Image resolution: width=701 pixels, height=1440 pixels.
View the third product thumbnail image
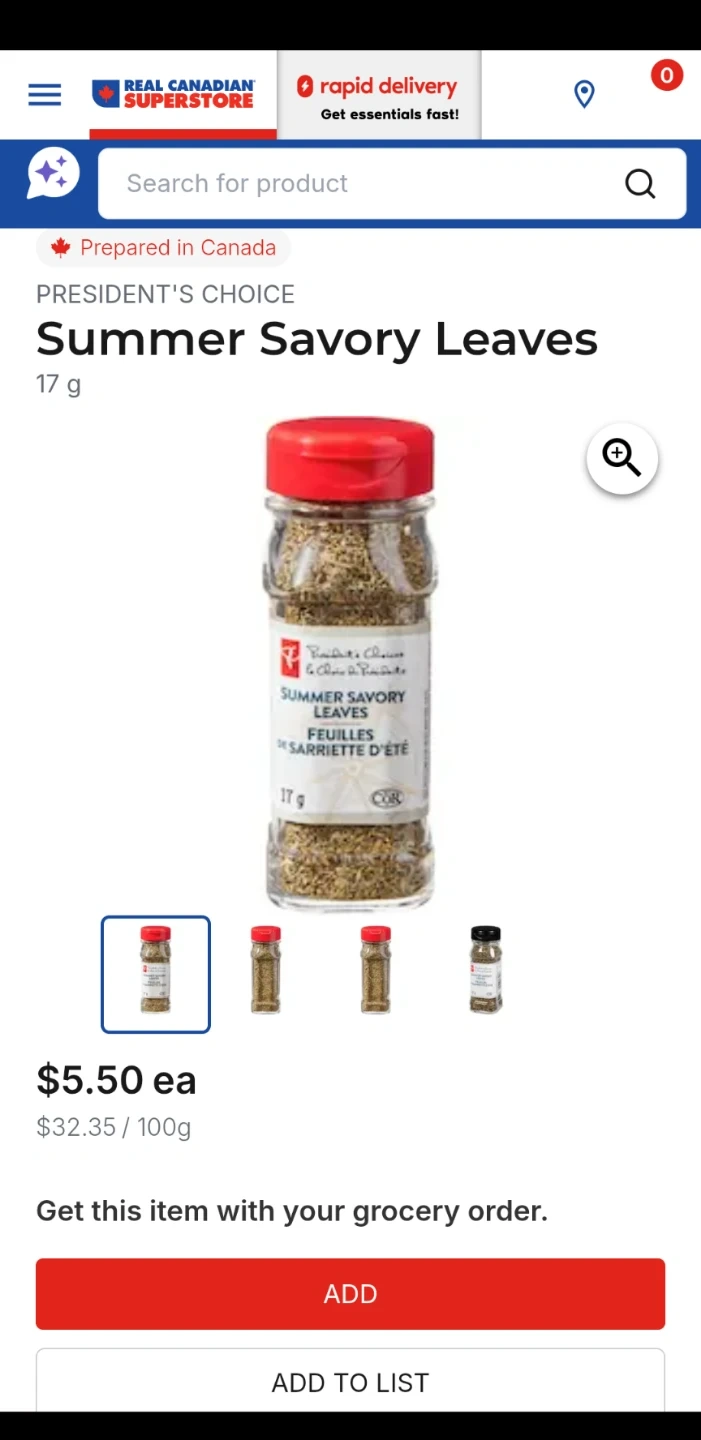coord(376,970)
